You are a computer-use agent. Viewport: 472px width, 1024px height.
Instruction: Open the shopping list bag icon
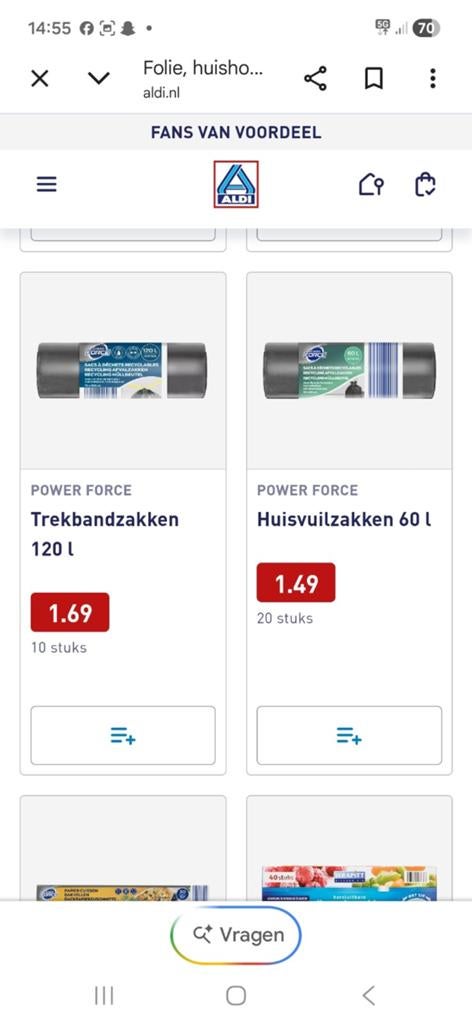(425, 185)
